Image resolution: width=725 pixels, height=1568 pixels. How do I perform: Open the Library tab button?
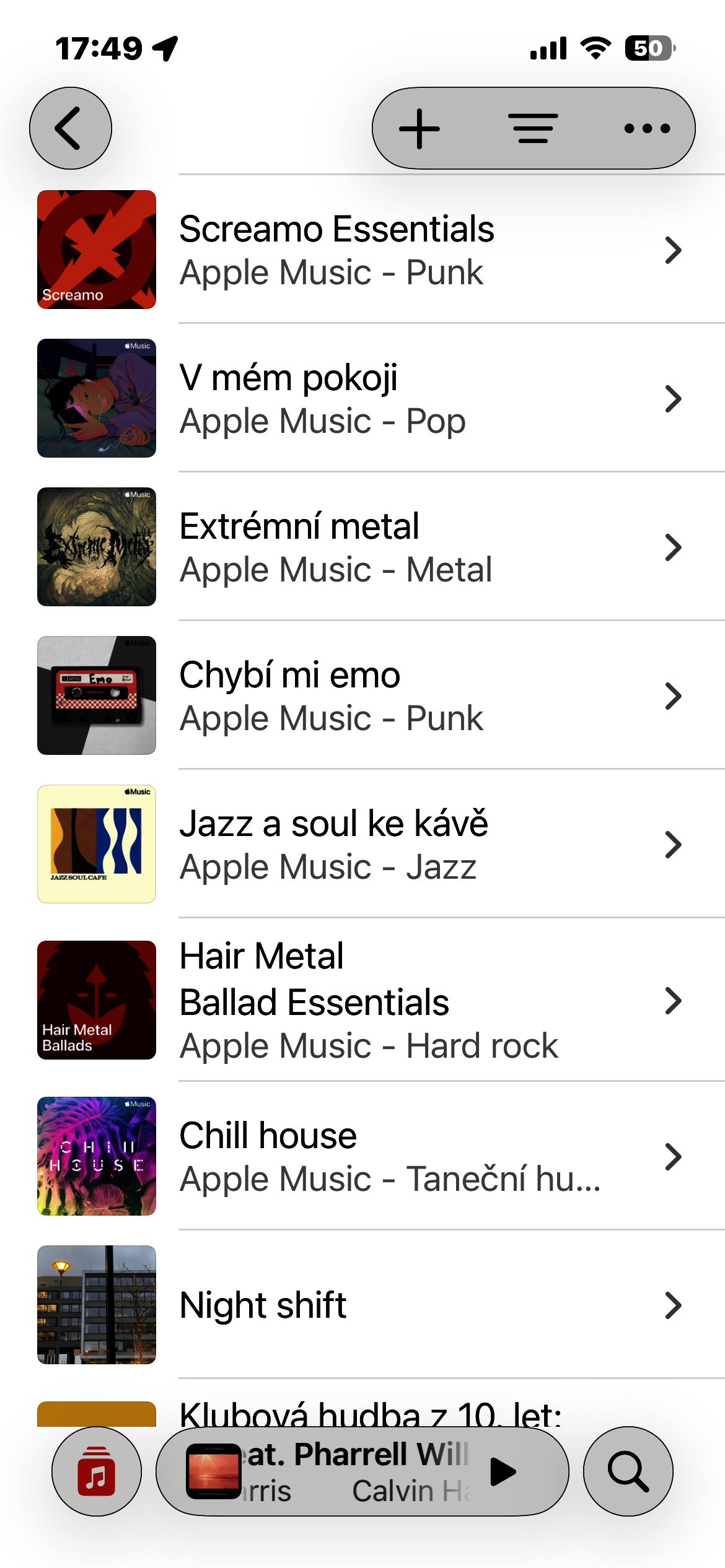[x=97, y=1471]
